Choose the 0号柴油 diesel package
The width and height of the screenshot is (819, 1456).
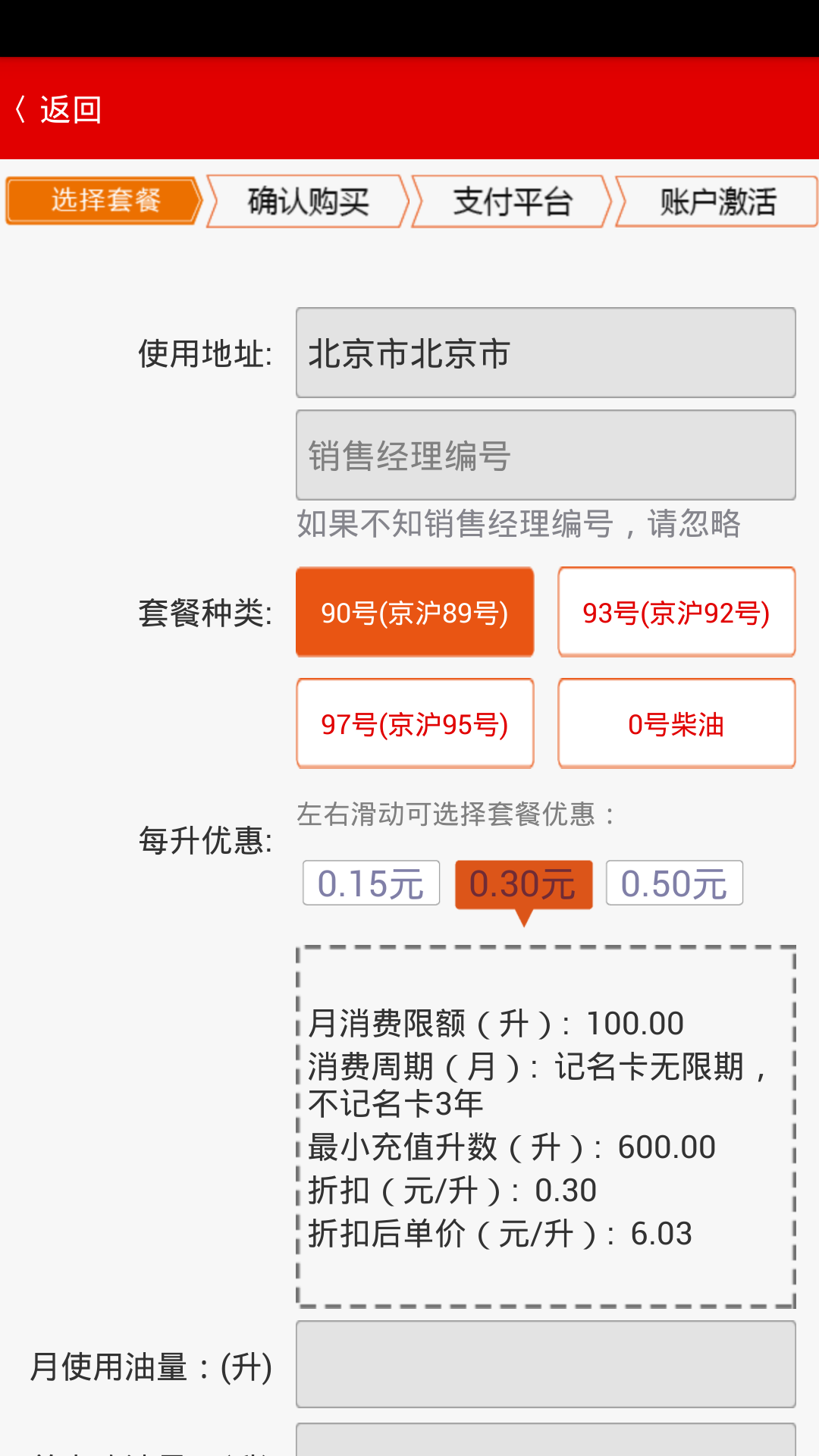click(676, 723)
